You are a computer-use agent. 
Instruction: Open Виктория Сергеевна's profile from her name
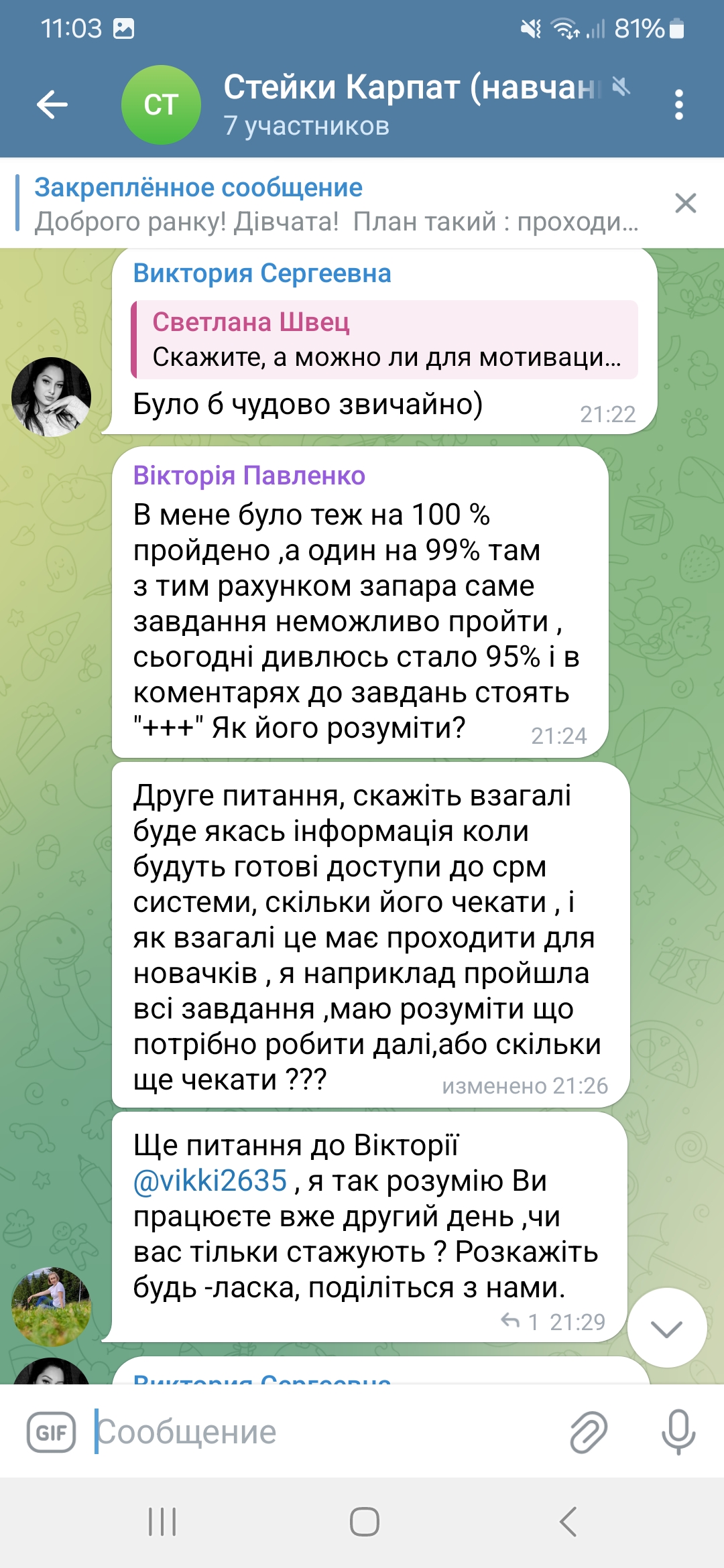pyautogui.click(x=262, y=273)
